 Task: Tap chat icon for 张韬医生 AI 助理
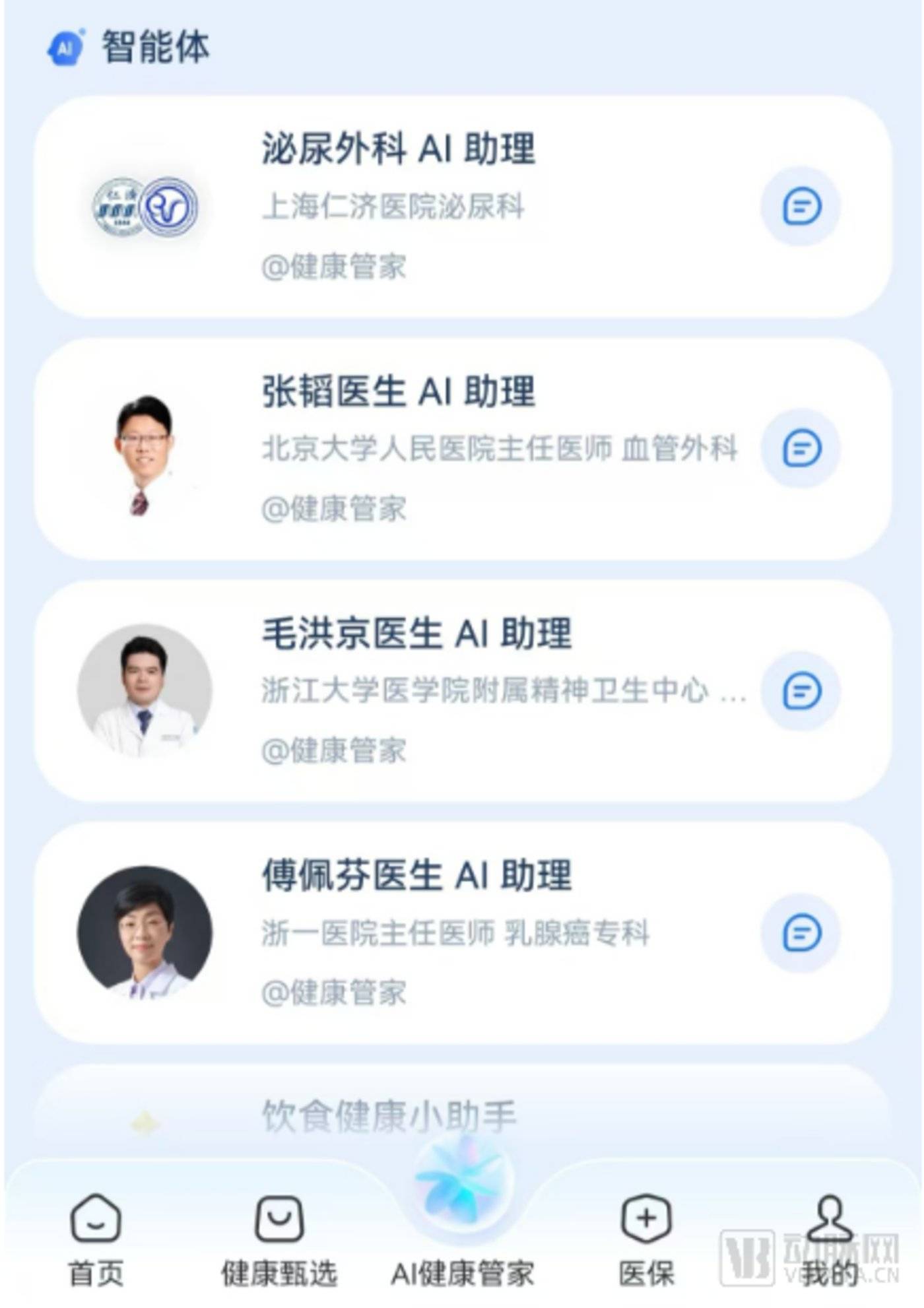[801, 449]
